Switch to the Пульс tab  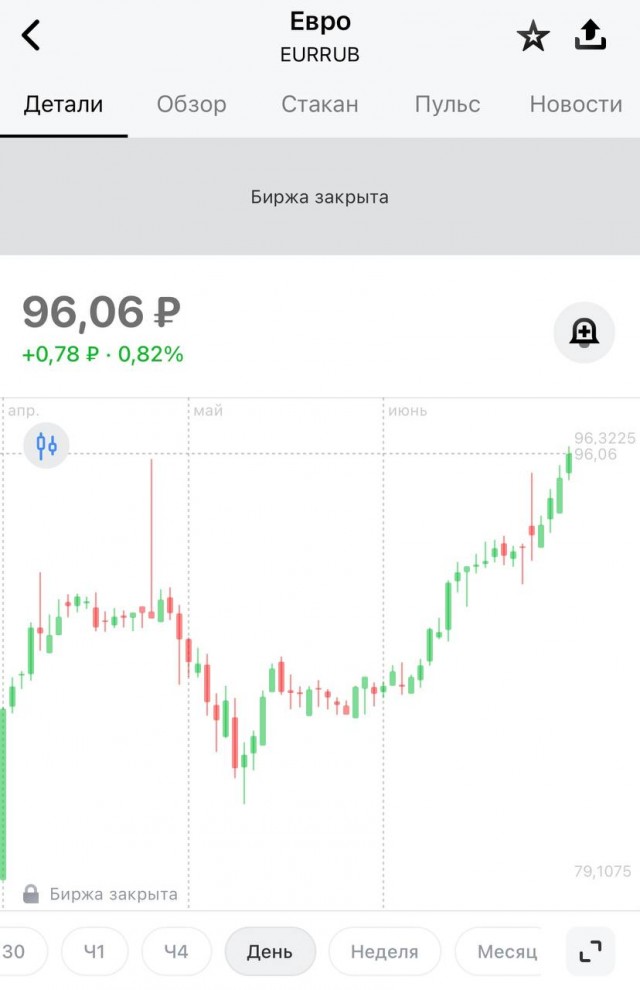(447, 104)
